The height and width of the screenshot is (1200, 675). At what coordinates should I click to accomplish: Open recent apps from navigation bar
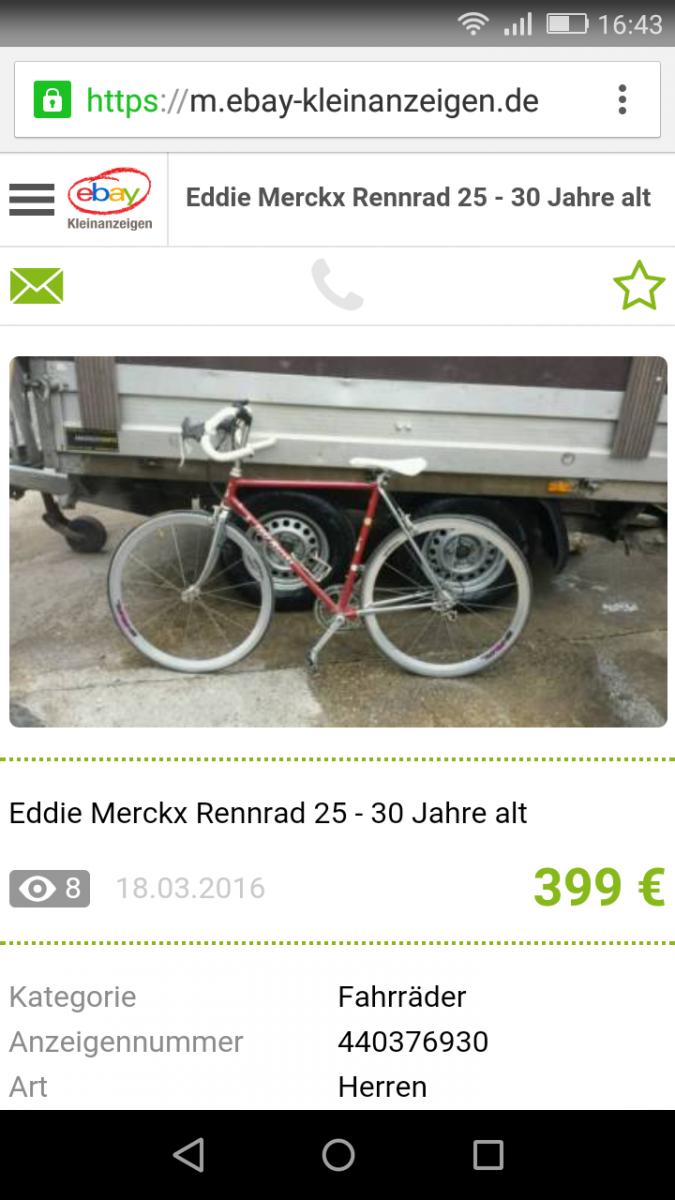[x=488, y=1155]
